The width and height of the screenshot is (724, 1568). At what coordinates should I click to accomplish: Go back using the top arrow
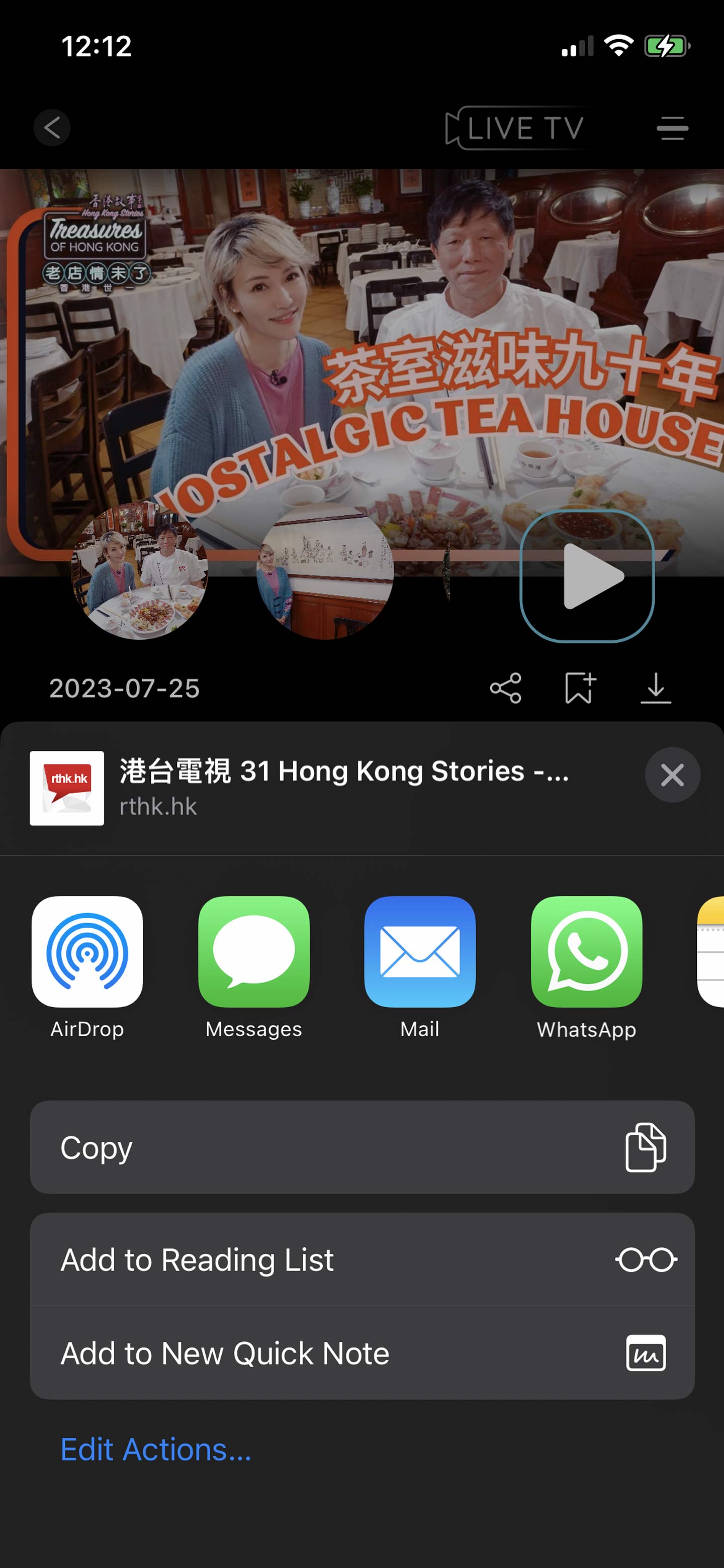pos(52,128)
